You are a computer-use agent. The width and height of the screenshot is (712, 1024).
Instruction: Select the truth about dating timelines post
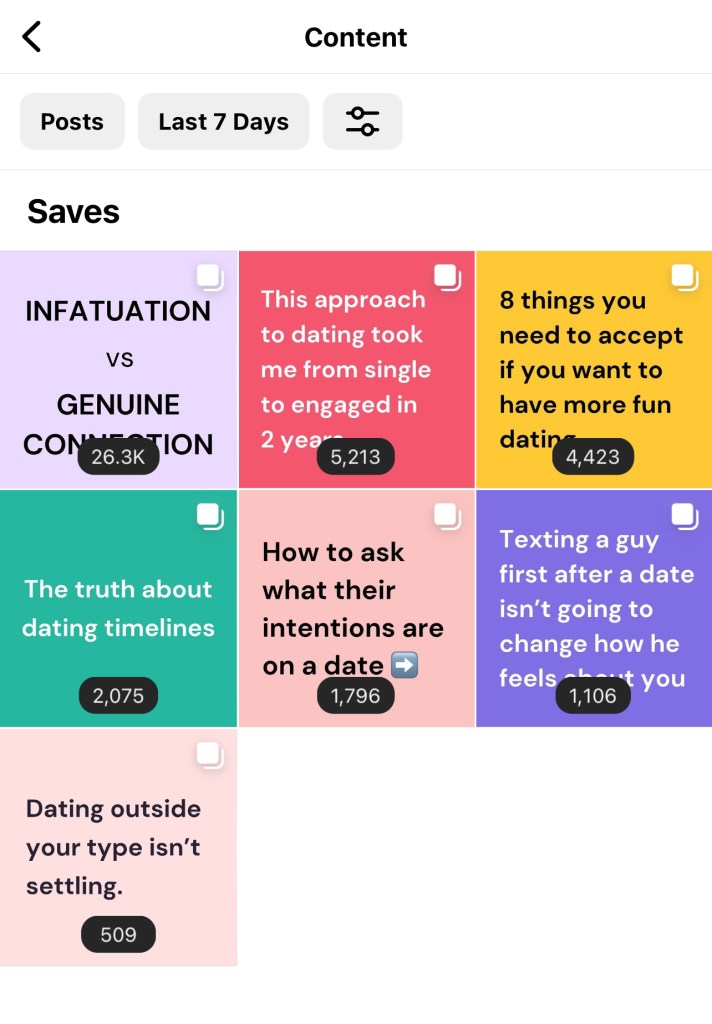[x=118, y=608]
